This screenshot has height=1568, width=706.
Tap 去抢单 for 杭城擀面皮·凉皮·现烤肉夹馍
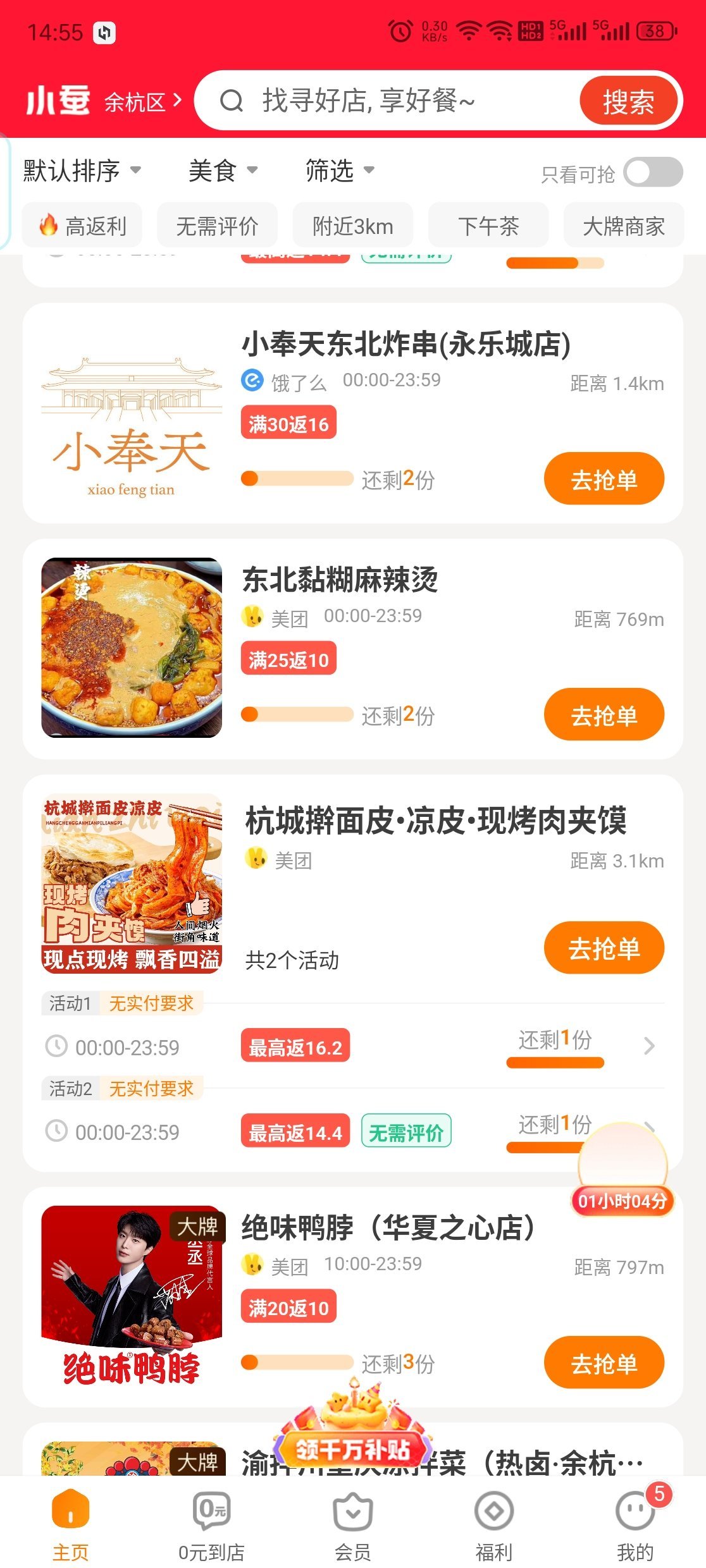(604, 948)
